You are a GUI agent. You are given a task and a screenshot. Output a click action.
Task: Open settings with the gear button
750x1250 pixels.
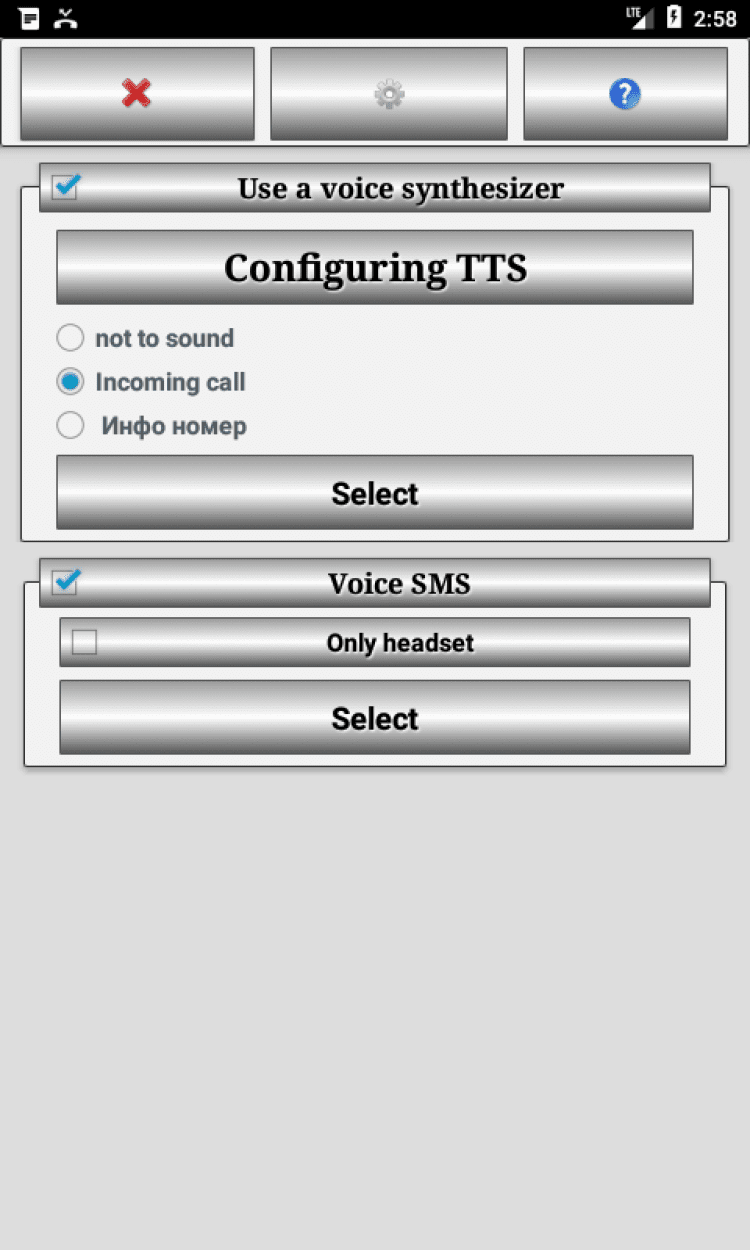[388, 94]
